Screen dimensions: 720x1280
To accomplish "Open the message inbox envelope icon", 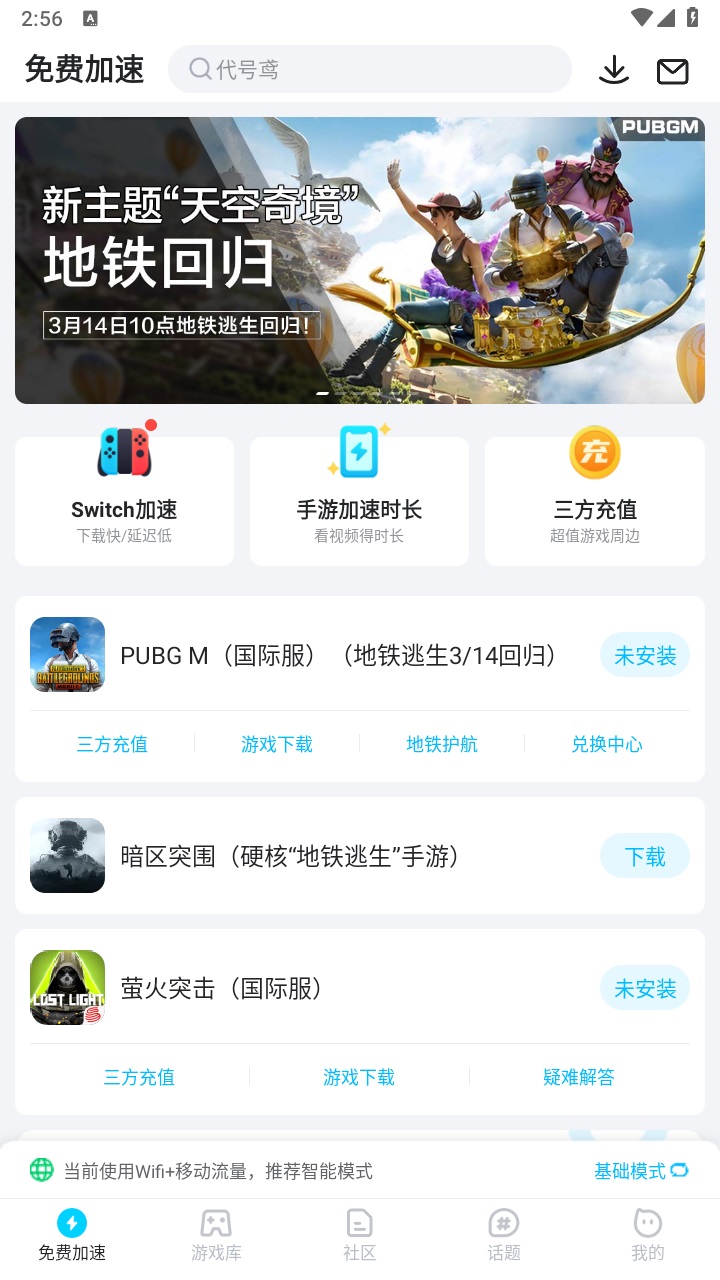I will click(673, 70).
